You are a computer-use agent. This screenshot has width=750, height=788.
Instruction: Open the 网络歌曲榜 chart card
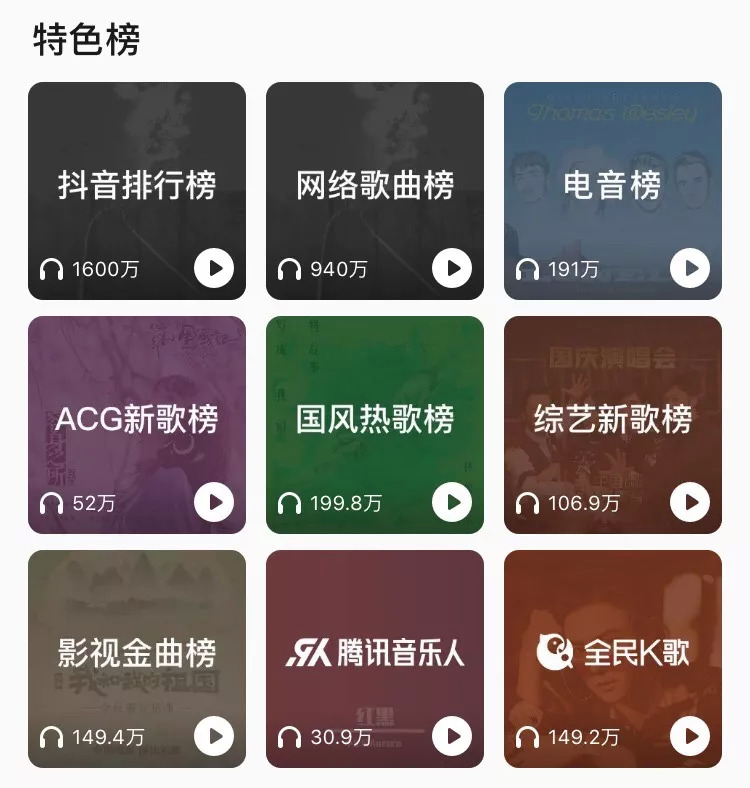(375, 185)
